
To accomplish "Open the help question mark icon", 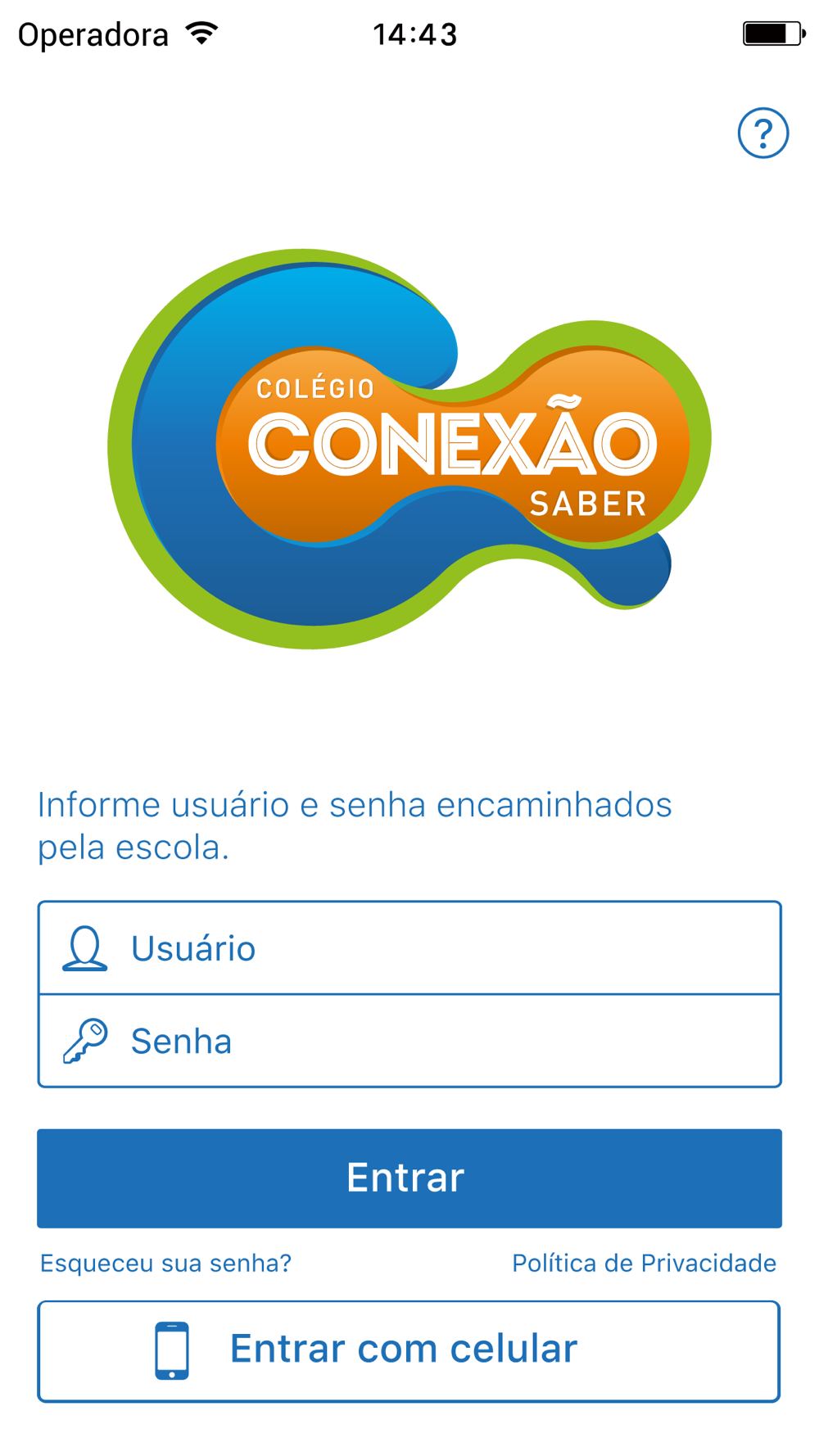I will [762, 133].
